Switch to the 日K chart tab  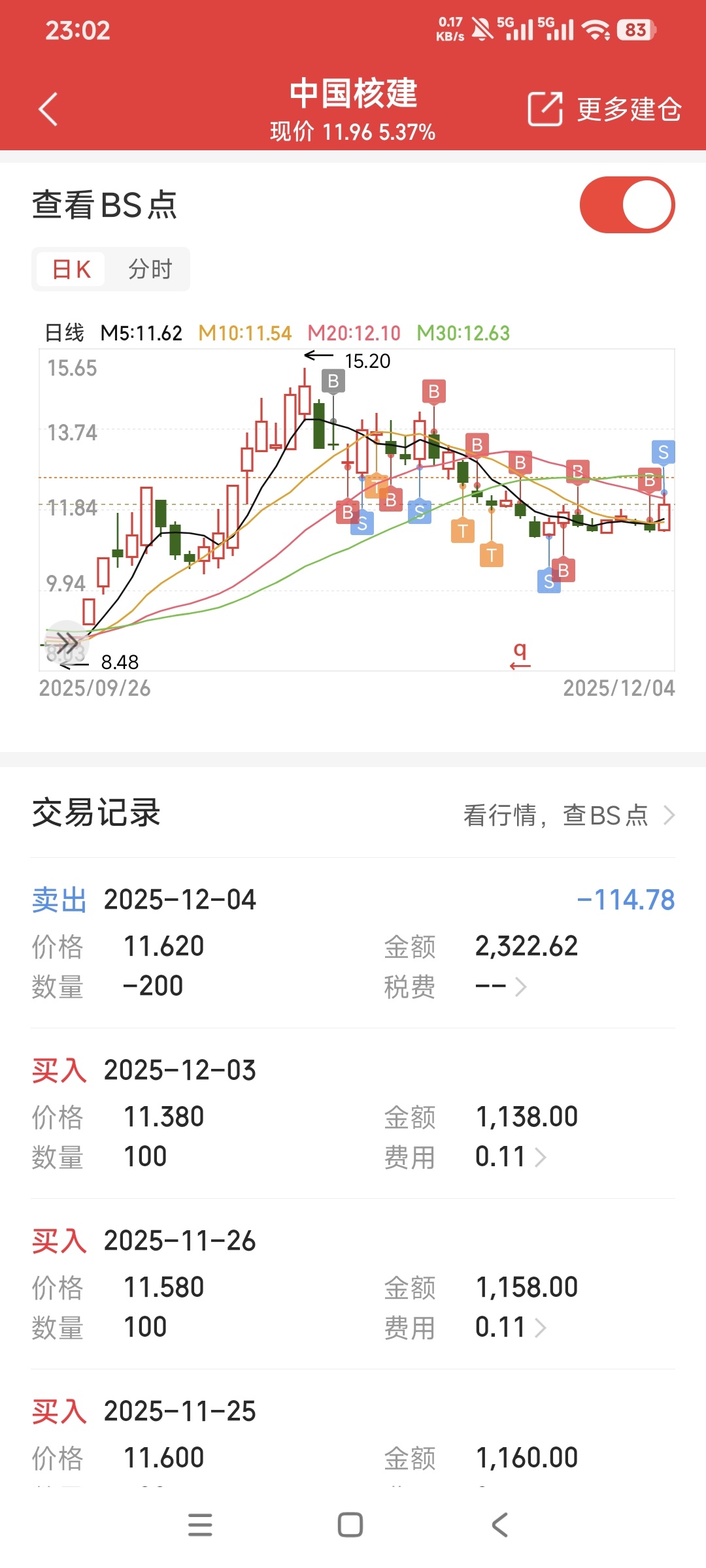(x=71, y=269)
